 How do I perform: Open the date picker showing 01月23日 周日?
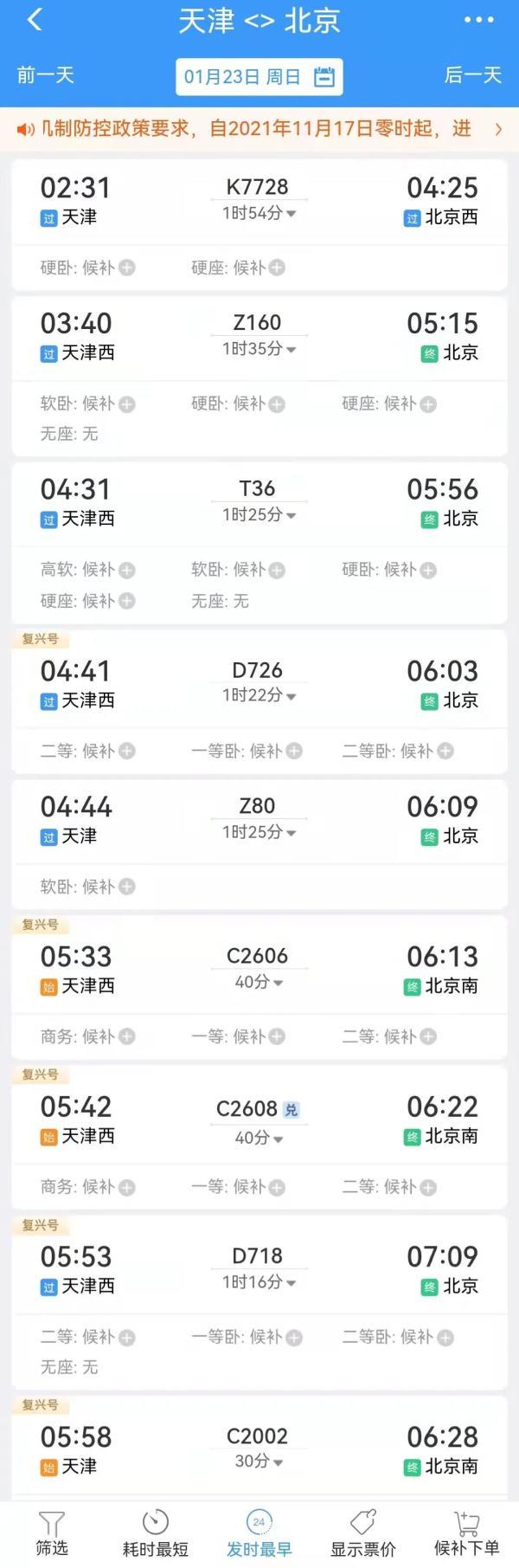click(x=259, y=77)
